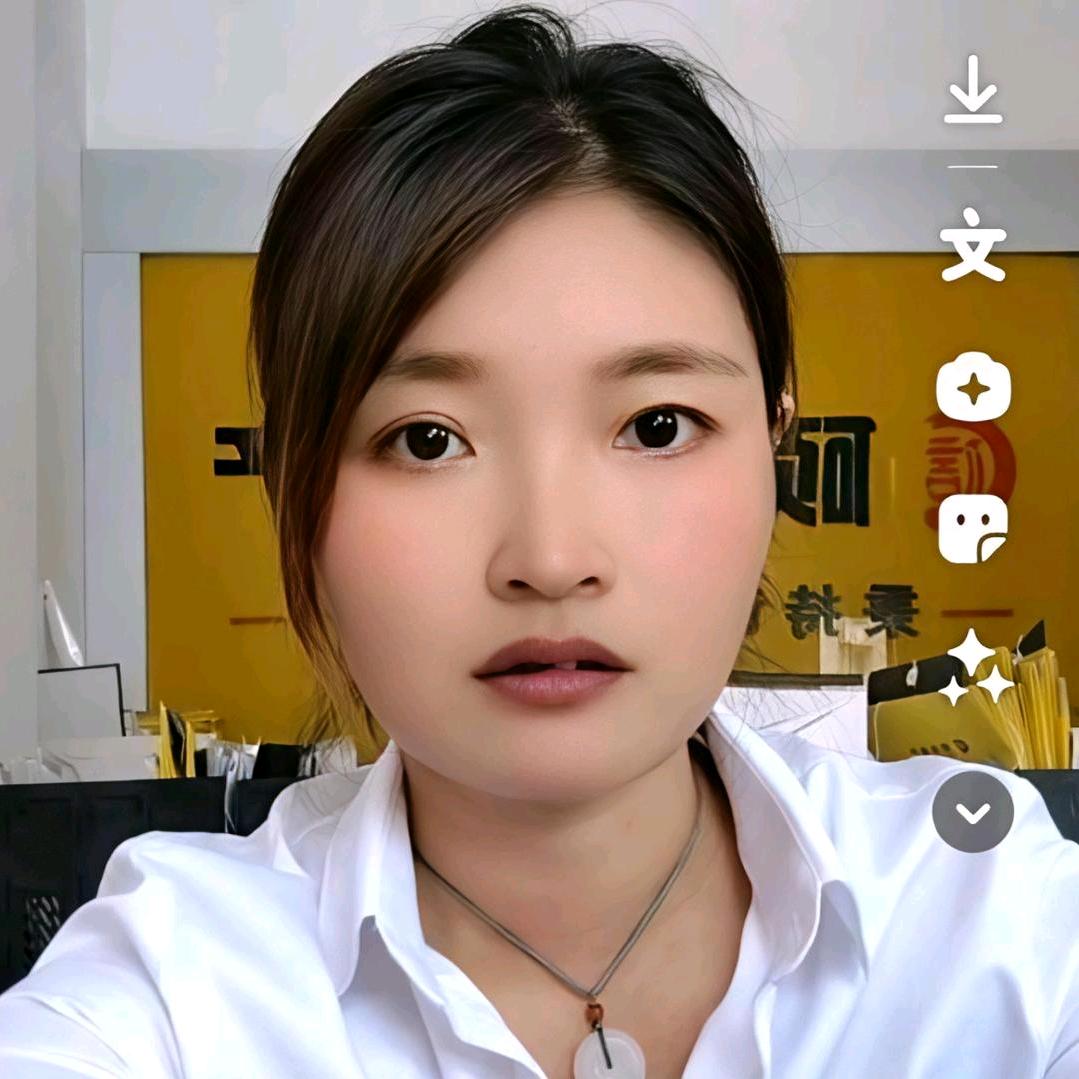Open the sticker face icon
The image size is (1079, 1079).
973,528
